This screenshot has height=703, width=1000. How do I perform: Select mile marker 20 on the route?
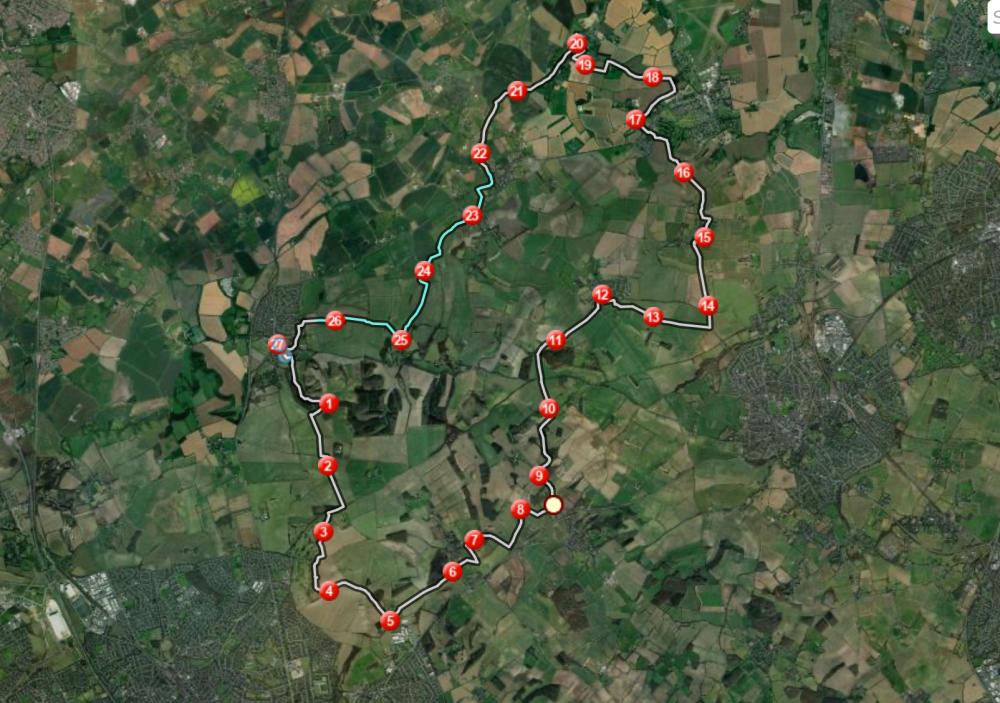pyautogui.click(x=576, y=43)
